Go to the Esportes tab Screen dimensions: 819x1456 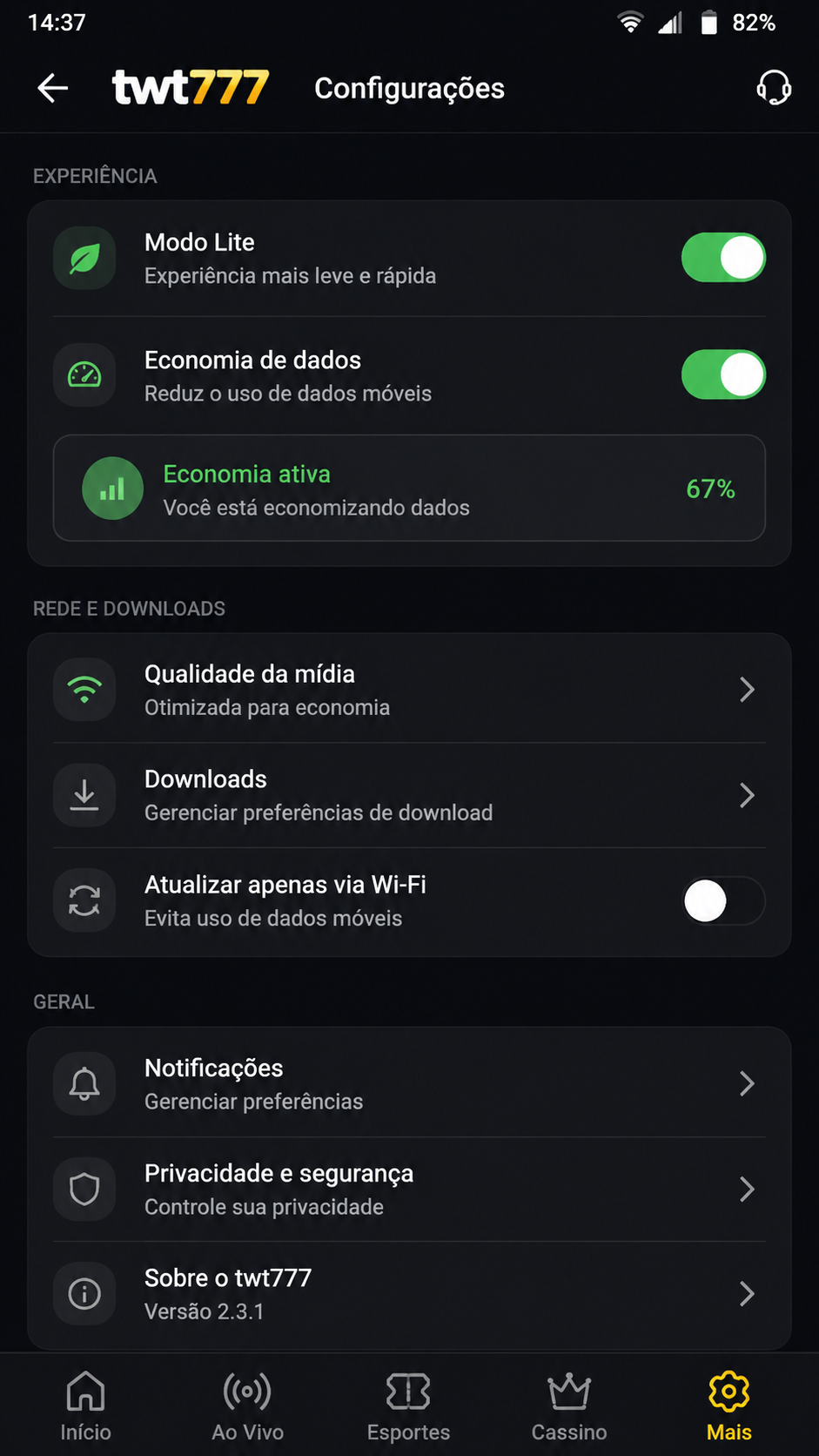[x=408, y=1405]
